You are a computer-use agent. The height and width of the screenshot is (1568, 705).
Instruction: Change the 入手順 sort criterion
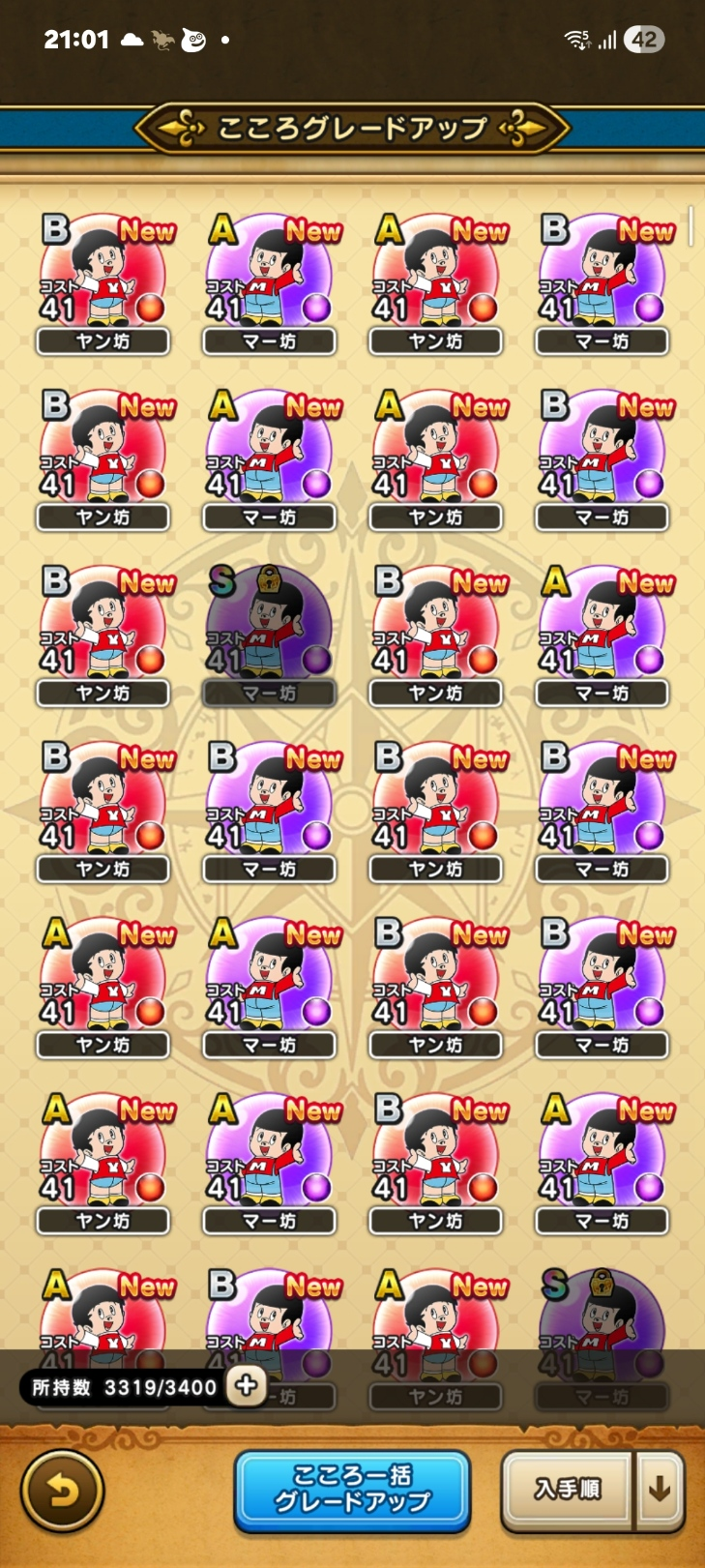coord(567,1490)
